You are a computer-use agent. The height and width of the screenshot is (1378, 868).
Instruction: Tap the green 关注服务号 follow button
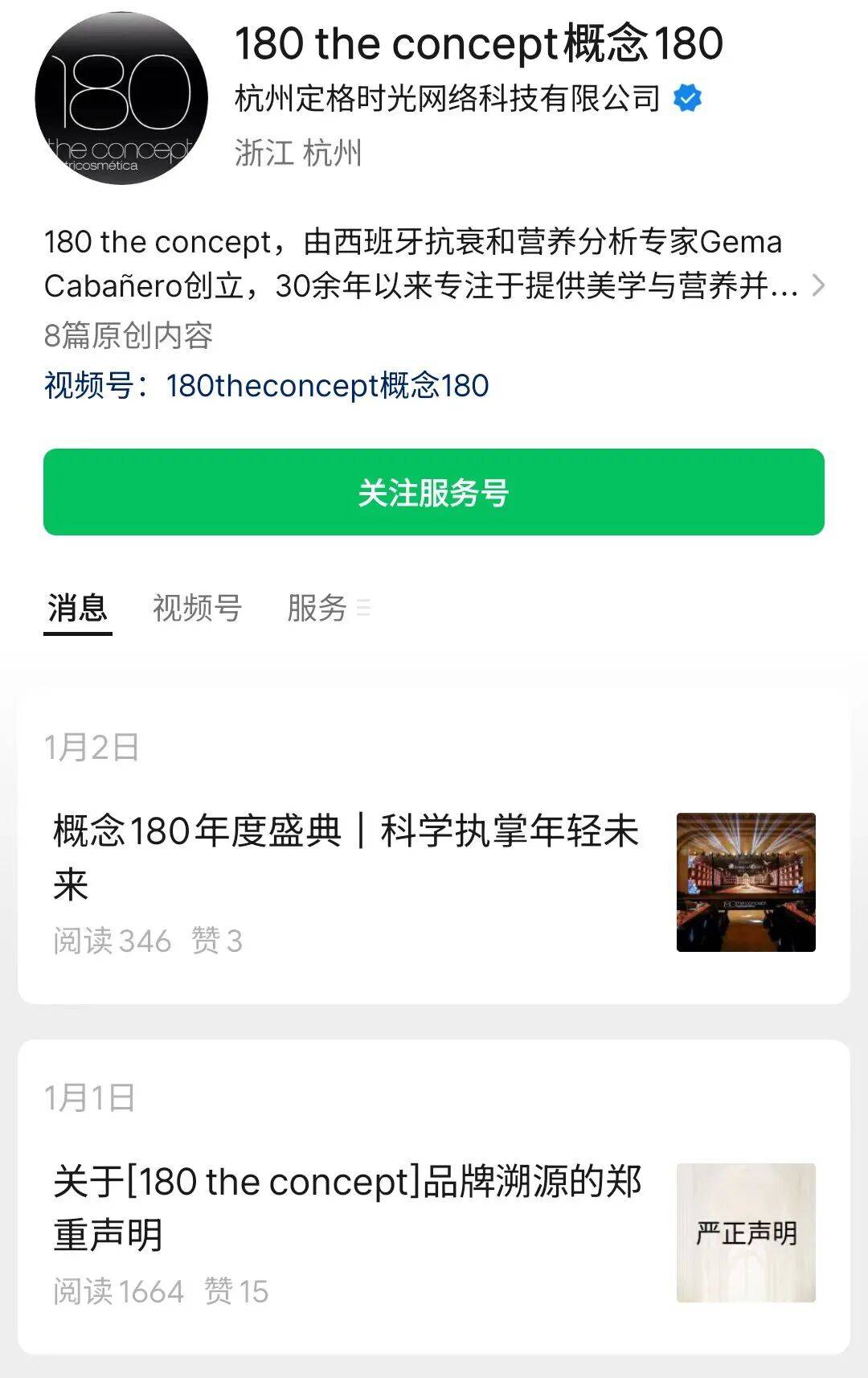pos(433,492)
